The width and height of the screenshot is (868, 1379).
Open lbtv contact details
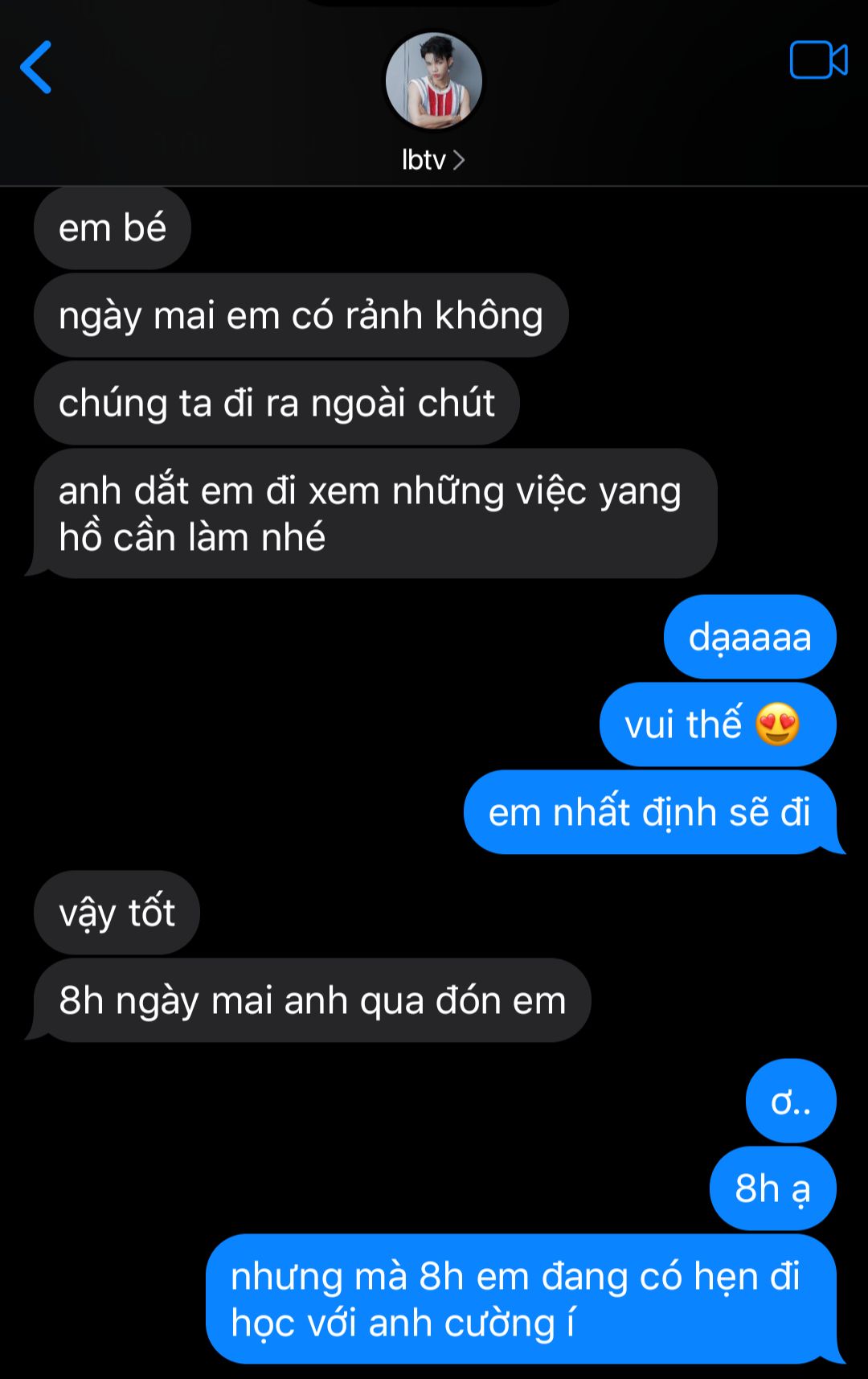(433, 160)
